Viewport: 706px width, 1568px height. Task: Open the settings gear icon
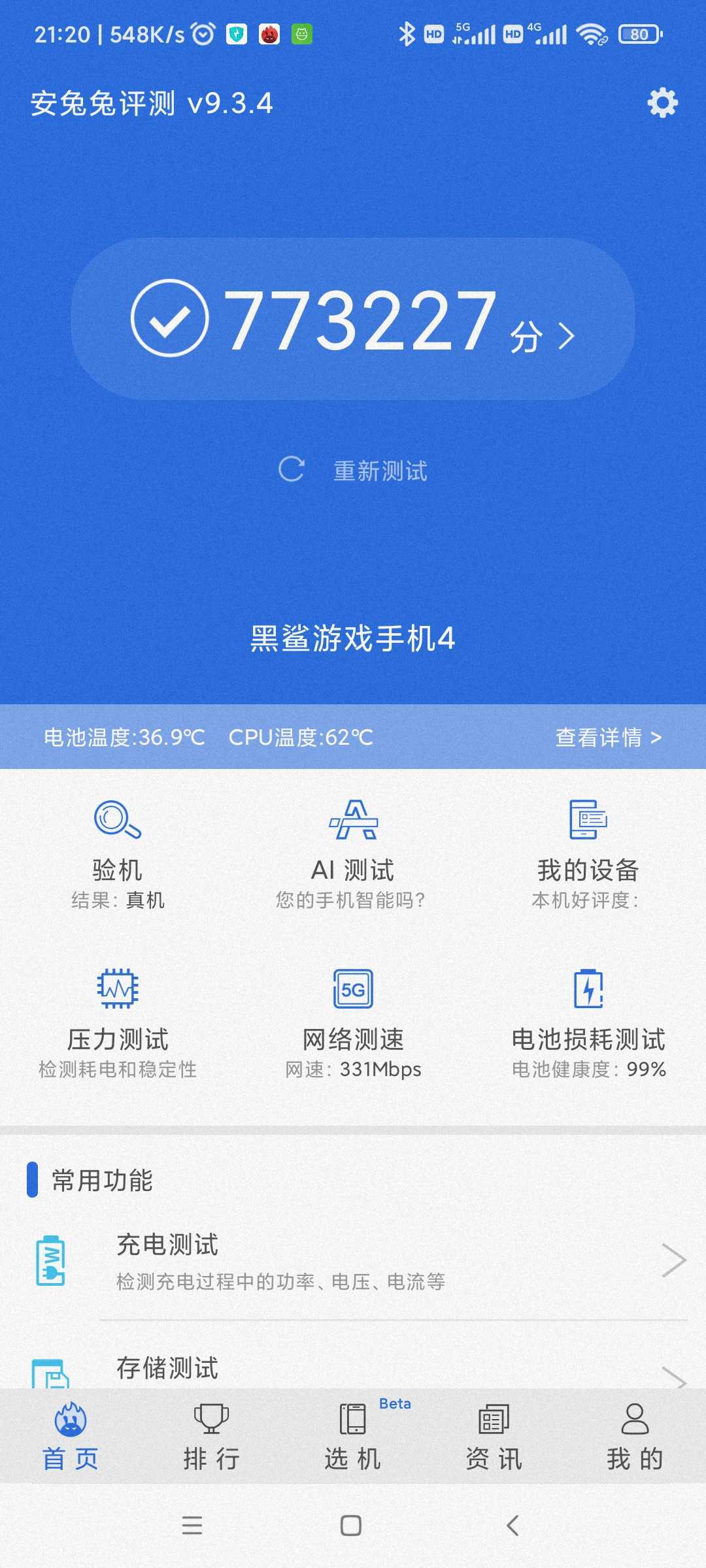[x=662, y=103]
